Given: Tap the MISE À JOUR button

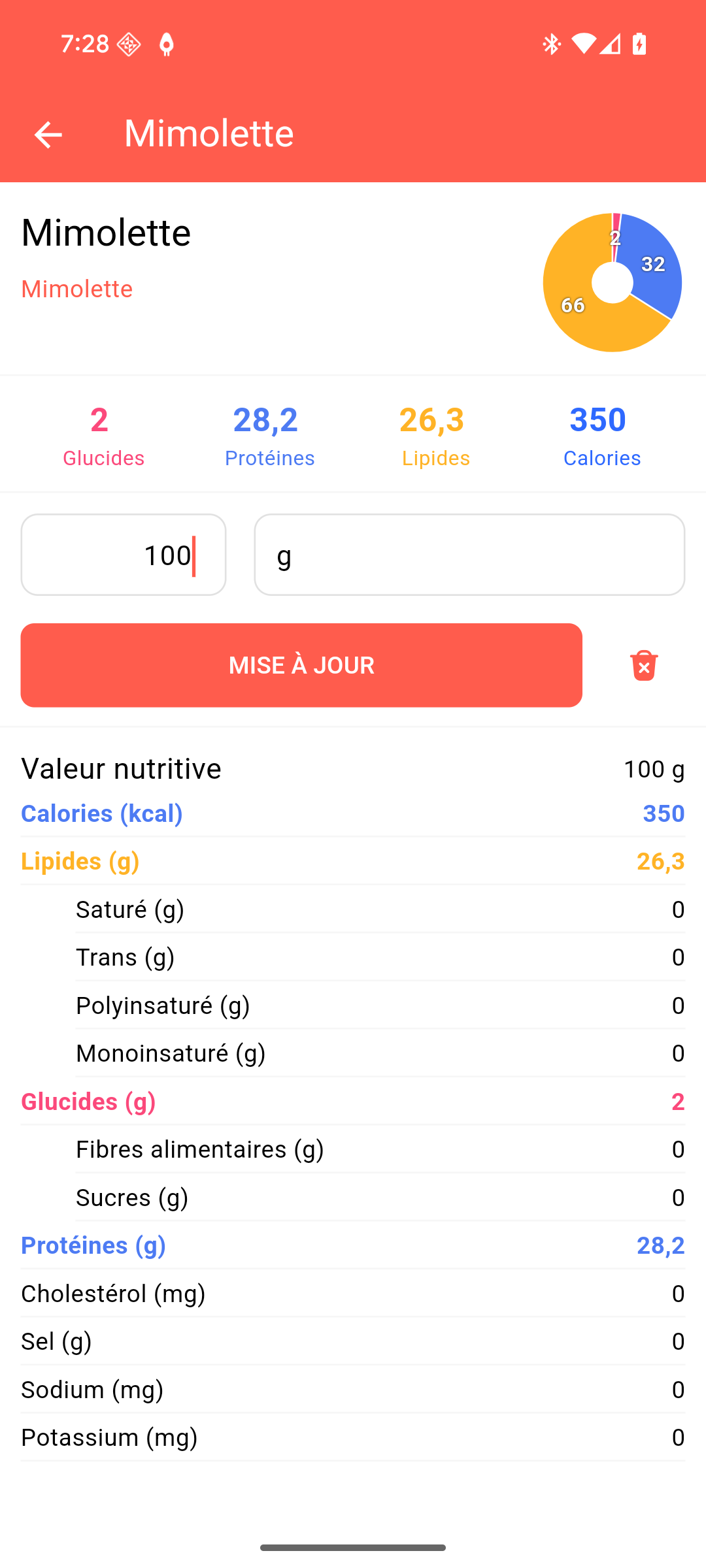Looking at the screenshot, I should [x=301, y=665].
